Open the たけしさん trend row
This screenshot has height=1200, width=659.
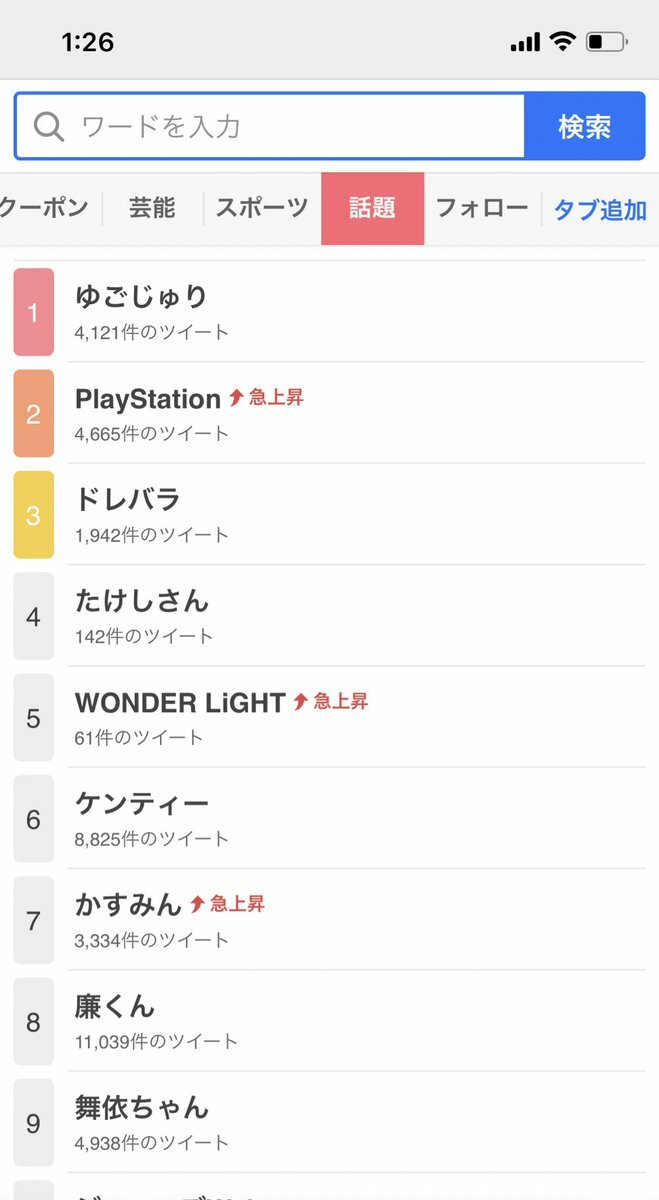(330, 616)
